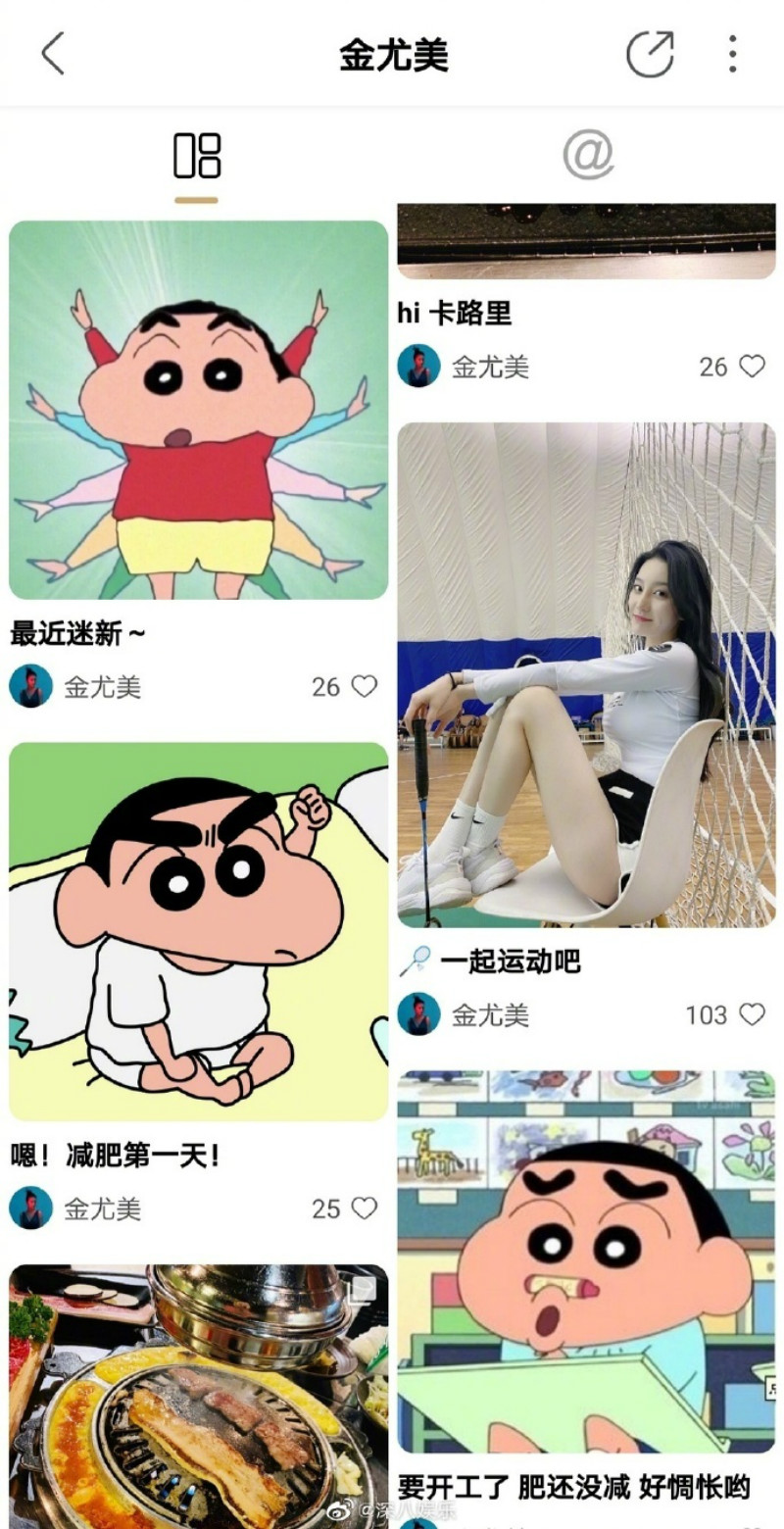Screen dimensions: 784x1529
Task: Open the 一起运动吧 badminton post
Action: (x=586, y=674)
